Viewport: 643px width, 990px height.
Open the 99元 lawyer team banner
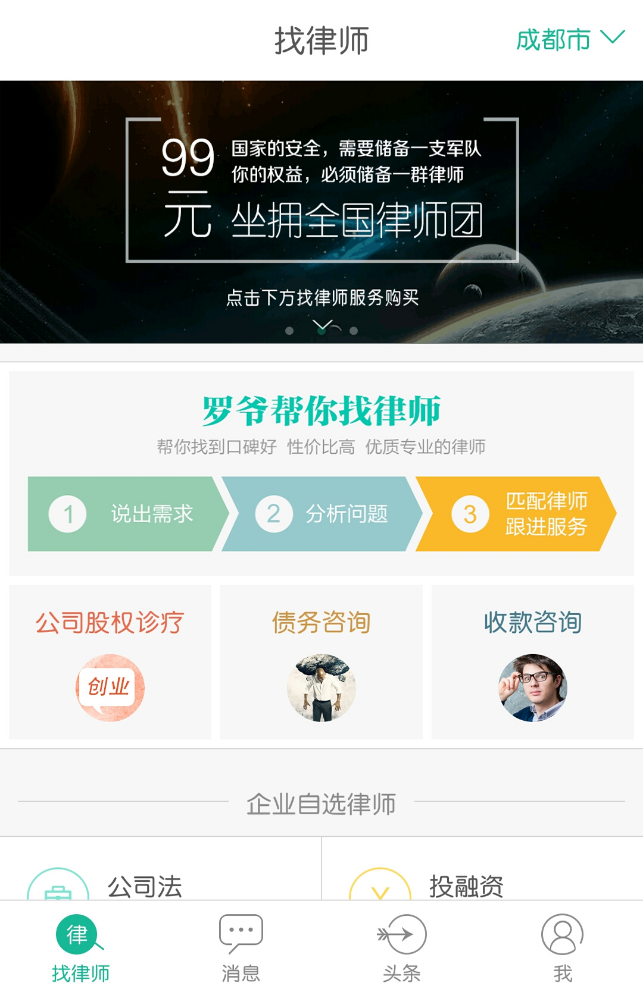[321, 211]
